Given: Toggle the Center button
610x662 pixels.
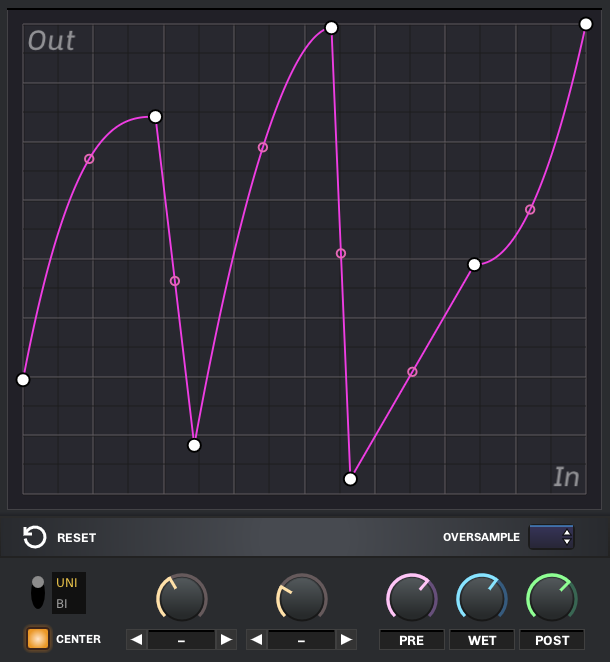Looking at the screenshot, I should [38, 638].
